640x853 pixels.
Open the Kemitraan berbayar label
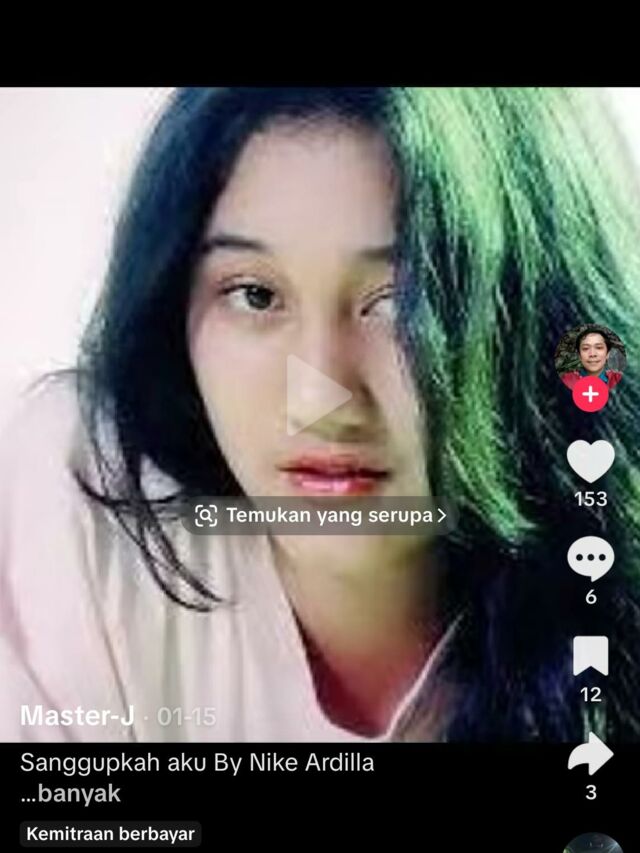tap(110, 834)
